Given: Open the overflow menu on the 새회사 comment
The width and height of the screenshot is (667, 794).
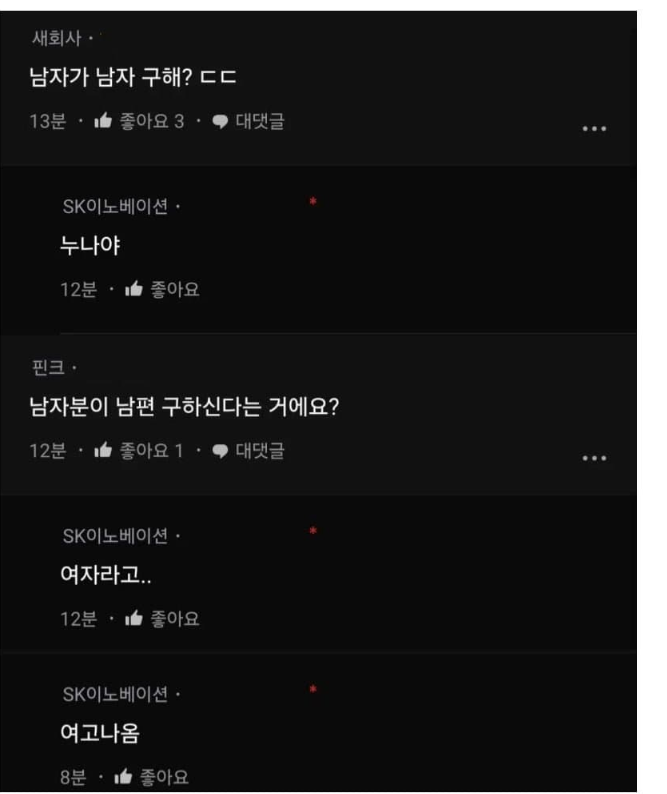Looking at the screenshot, I should [x=594, y=129].
